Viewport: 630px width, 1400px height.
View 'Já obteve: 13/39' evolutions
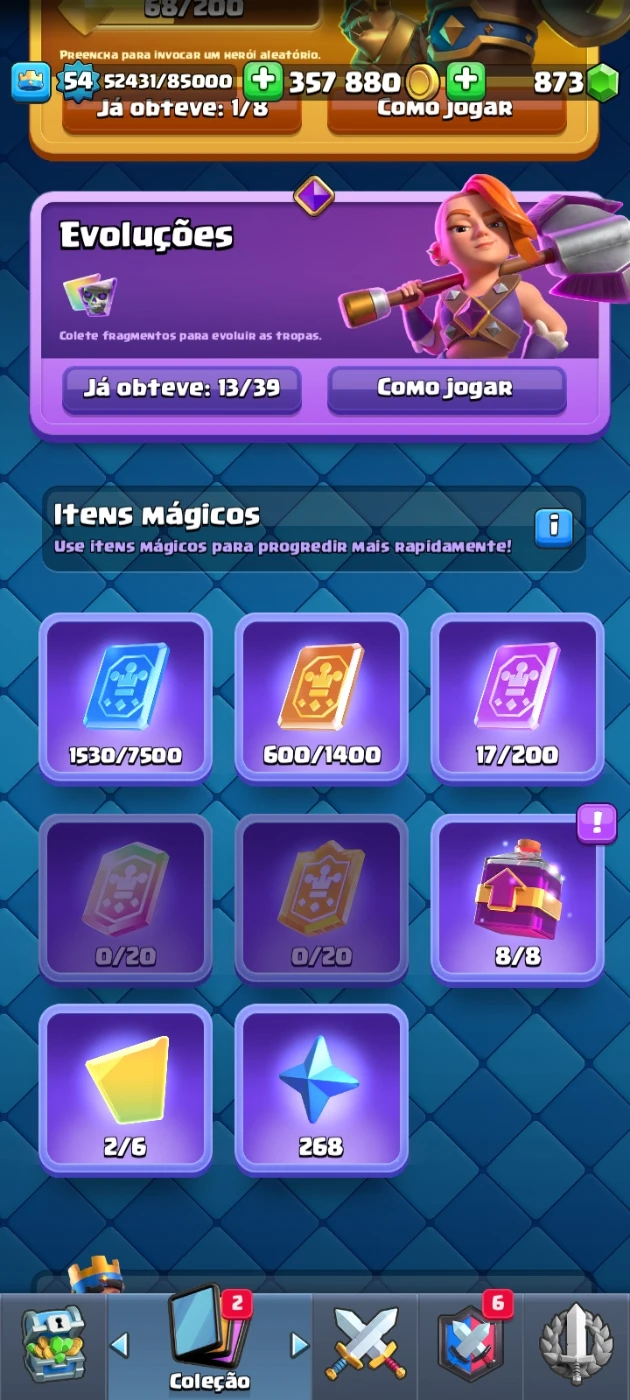coord(182,388)
